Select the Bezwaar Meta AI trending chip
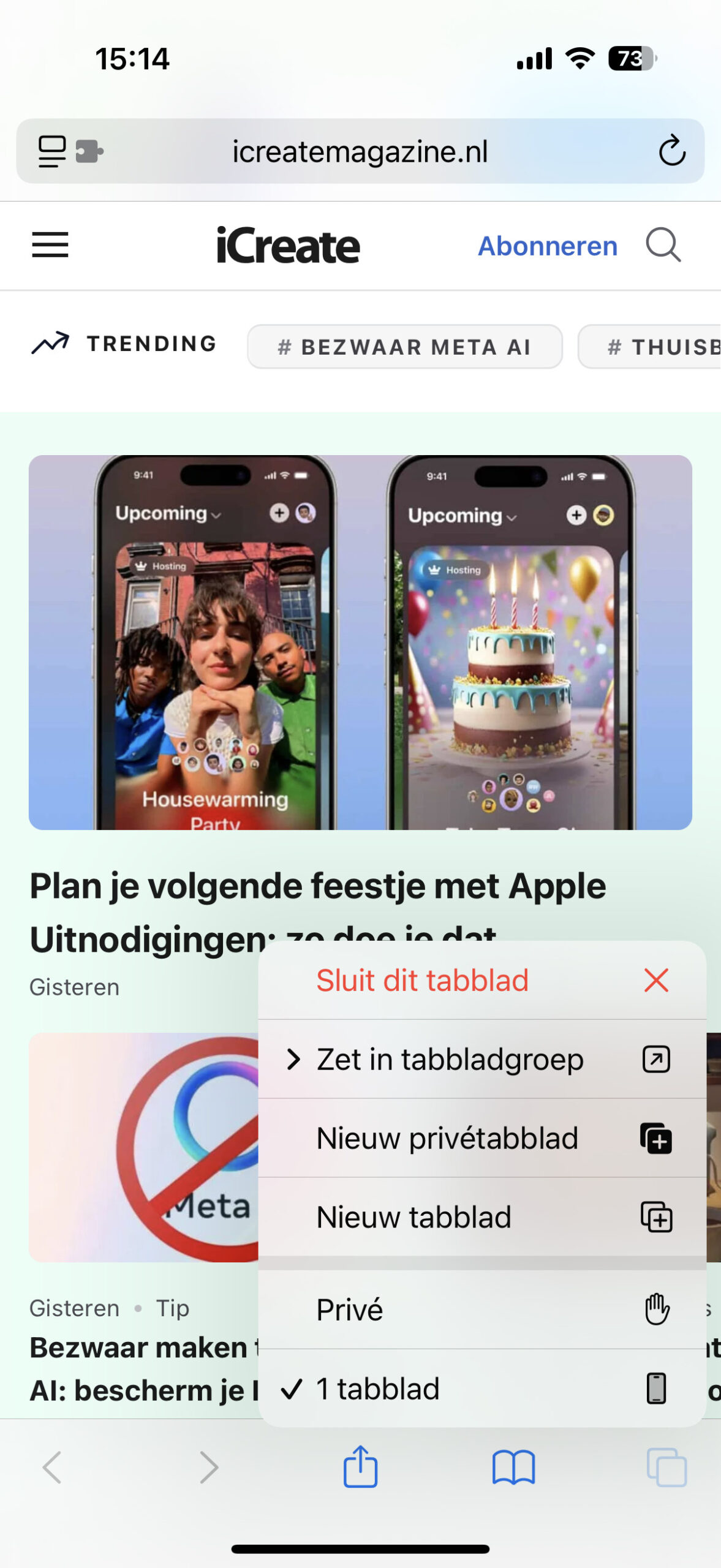The width and height of the screenshot is (721, 1568). (x=404, y=347)
